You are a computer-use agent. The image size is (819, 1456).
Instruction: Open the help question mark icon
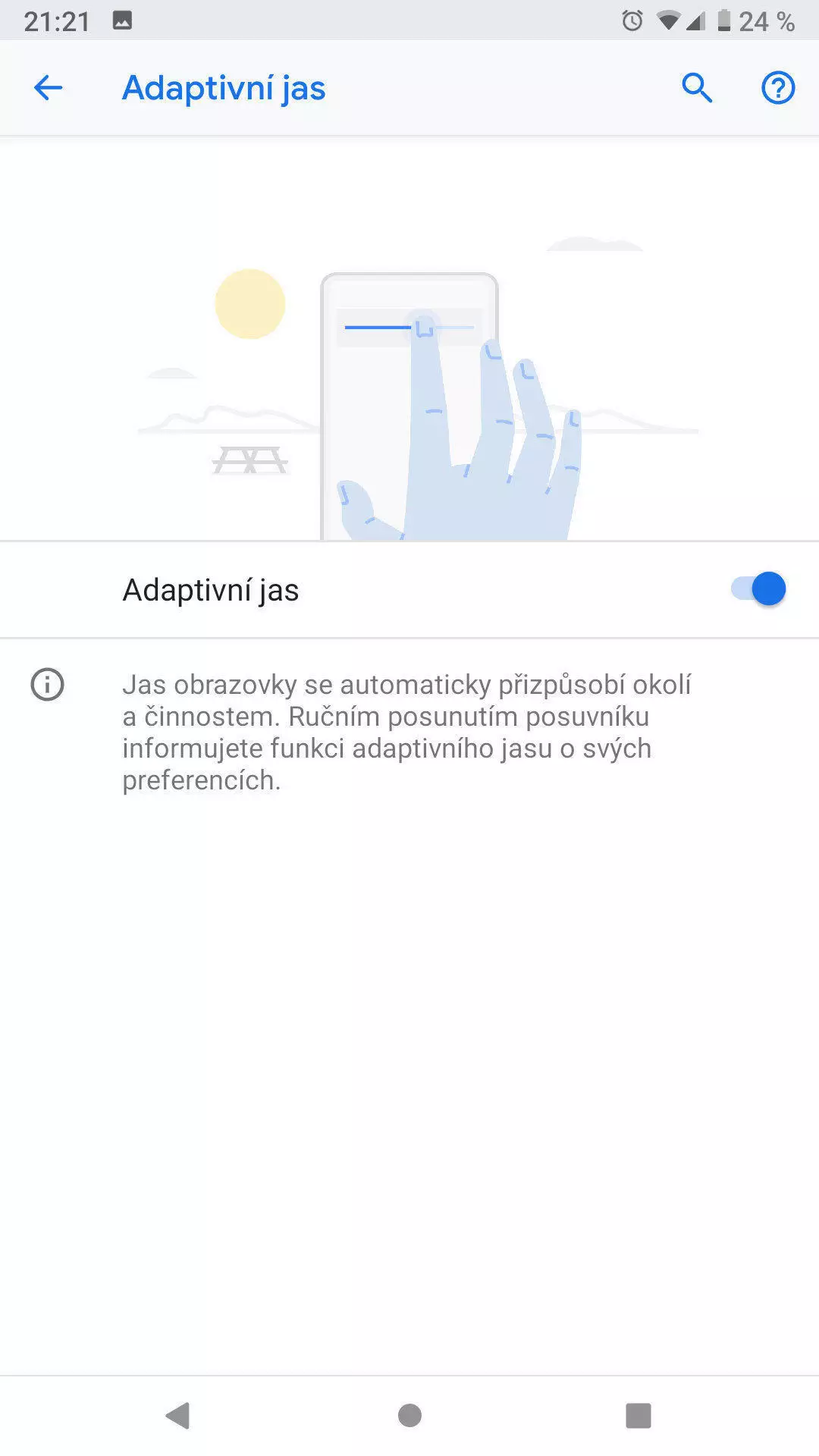pos(778,88)
